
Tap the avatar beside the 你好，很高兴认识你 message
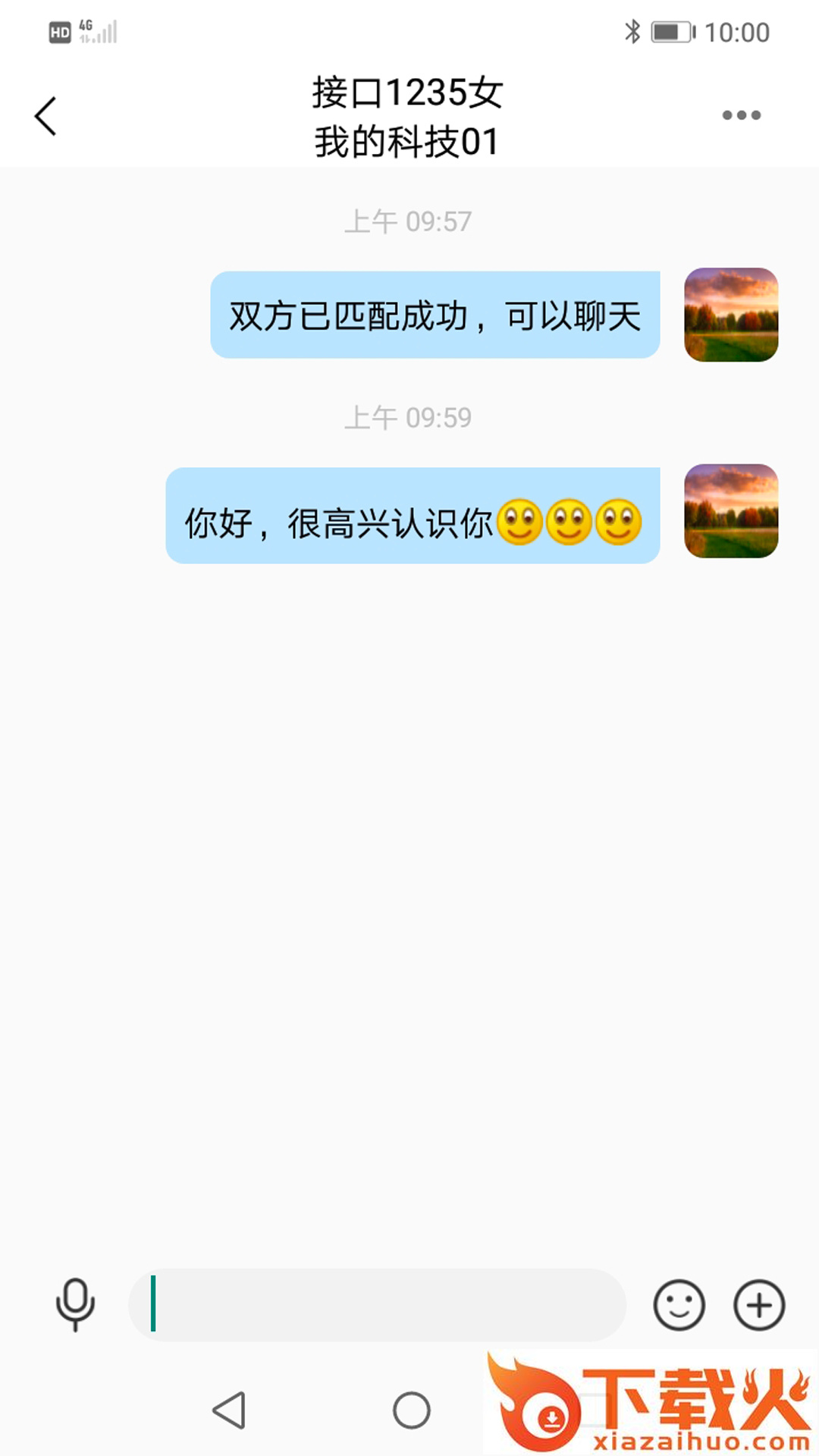point(731,511)
